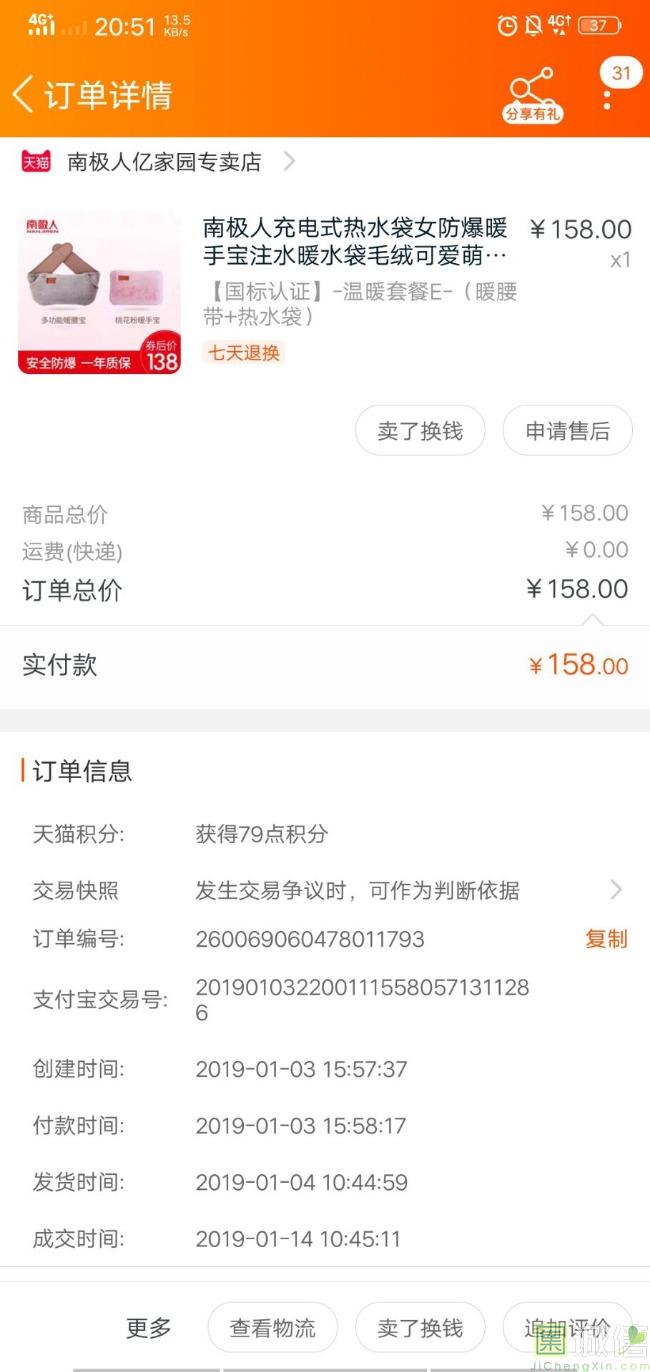This screenshot has height=1372, width=650.
Task: Tap 追加评价 to add a follow-up review
Action: tap(567, 1328)
